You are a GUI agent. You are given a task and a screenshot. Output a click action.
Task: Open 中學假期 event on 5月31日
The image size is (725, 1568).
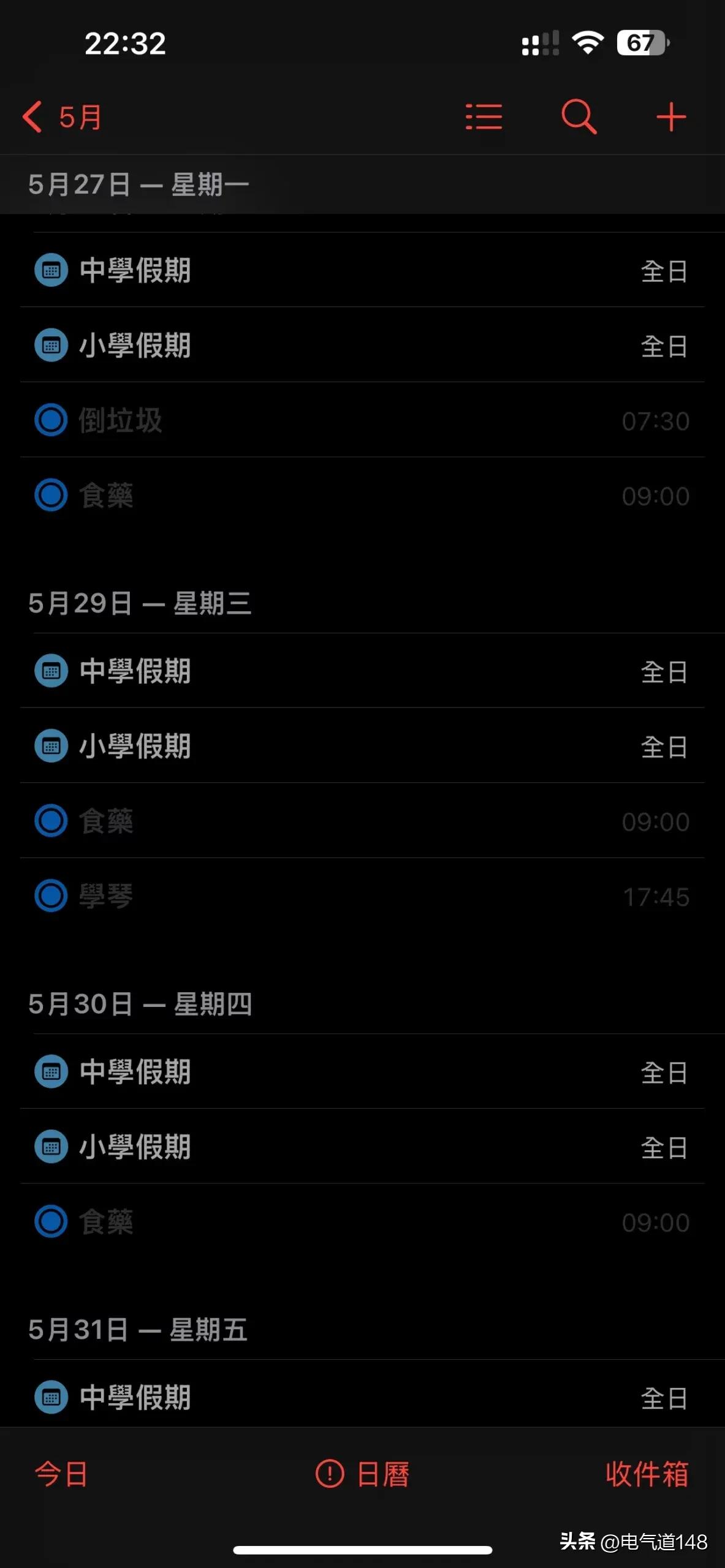click(362, 1398)
